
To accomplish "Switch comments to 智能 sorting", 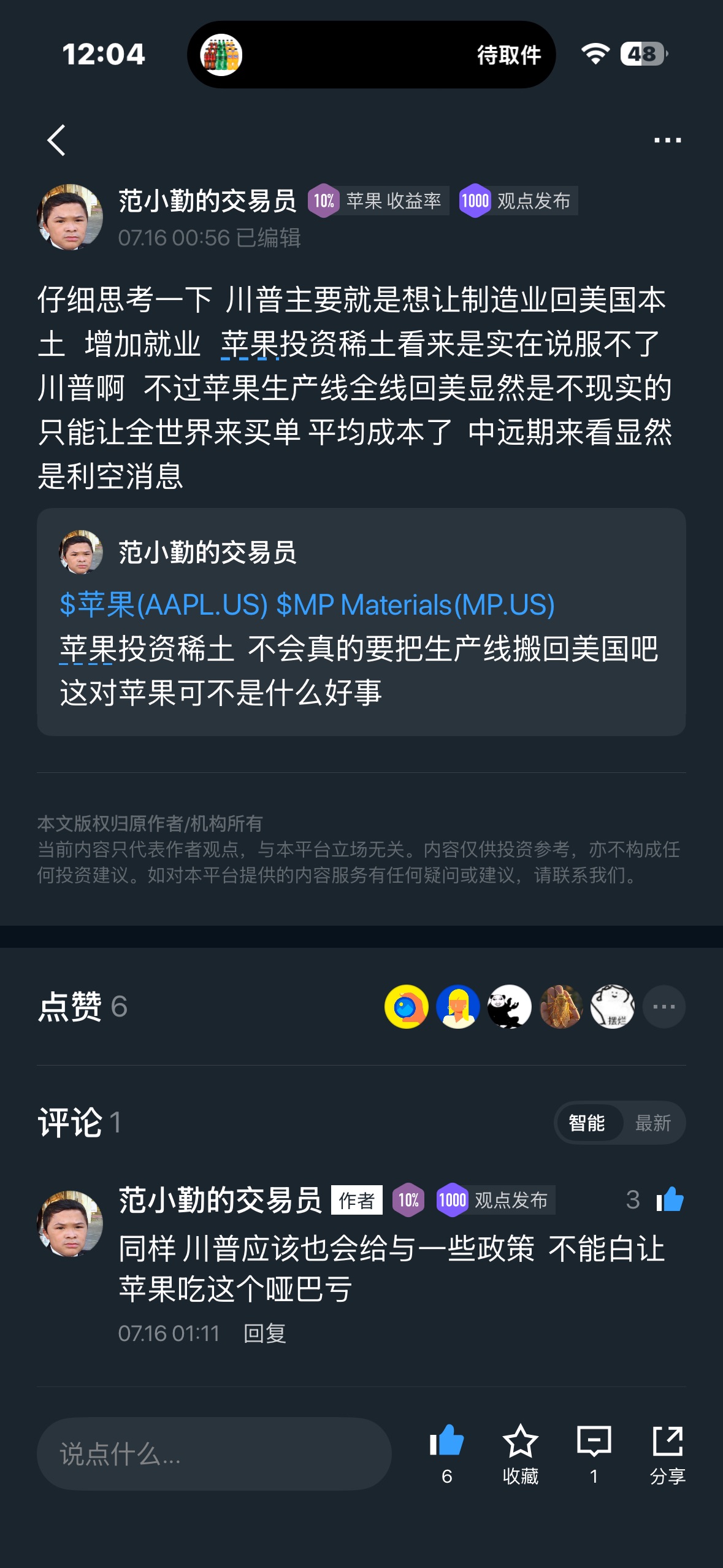I will (587, 1123).
